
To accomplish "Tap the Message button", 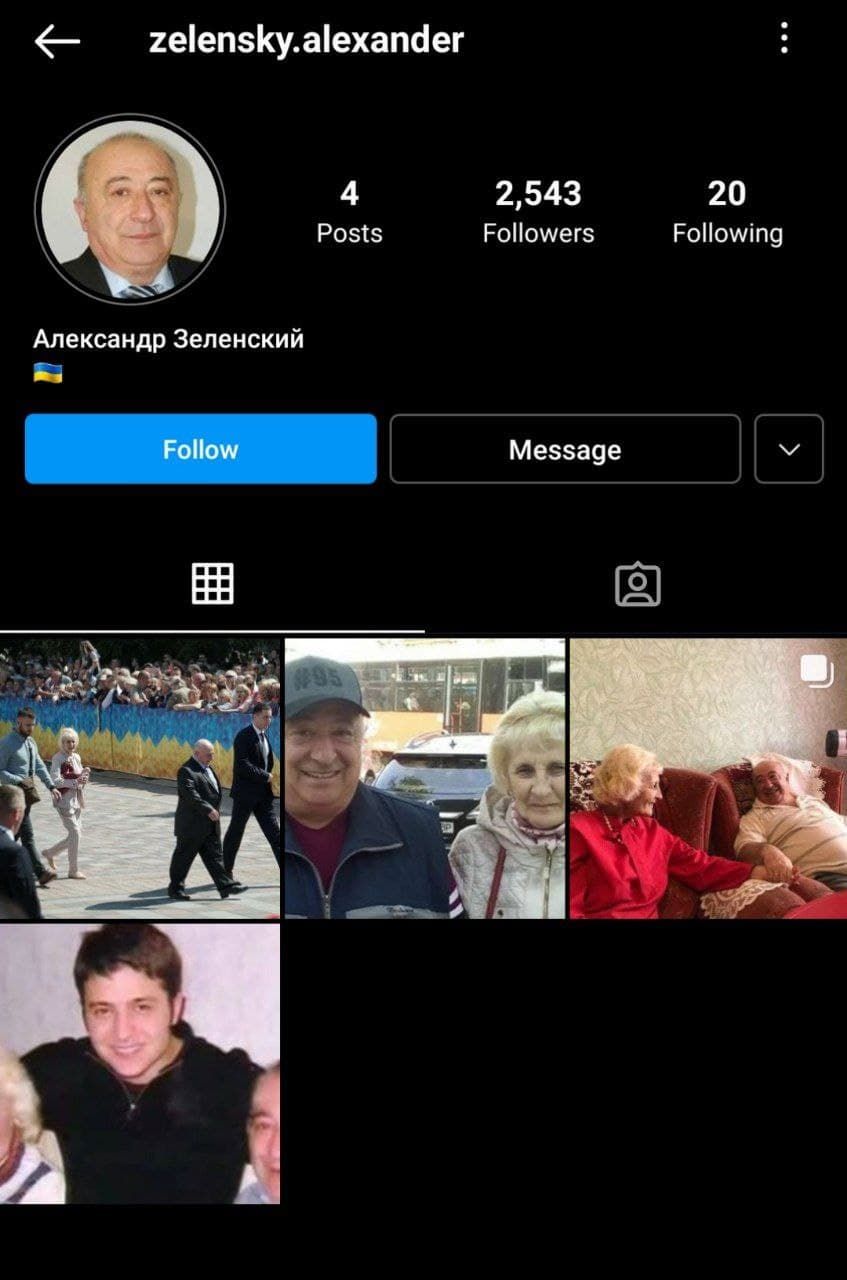I will (564, 449).
